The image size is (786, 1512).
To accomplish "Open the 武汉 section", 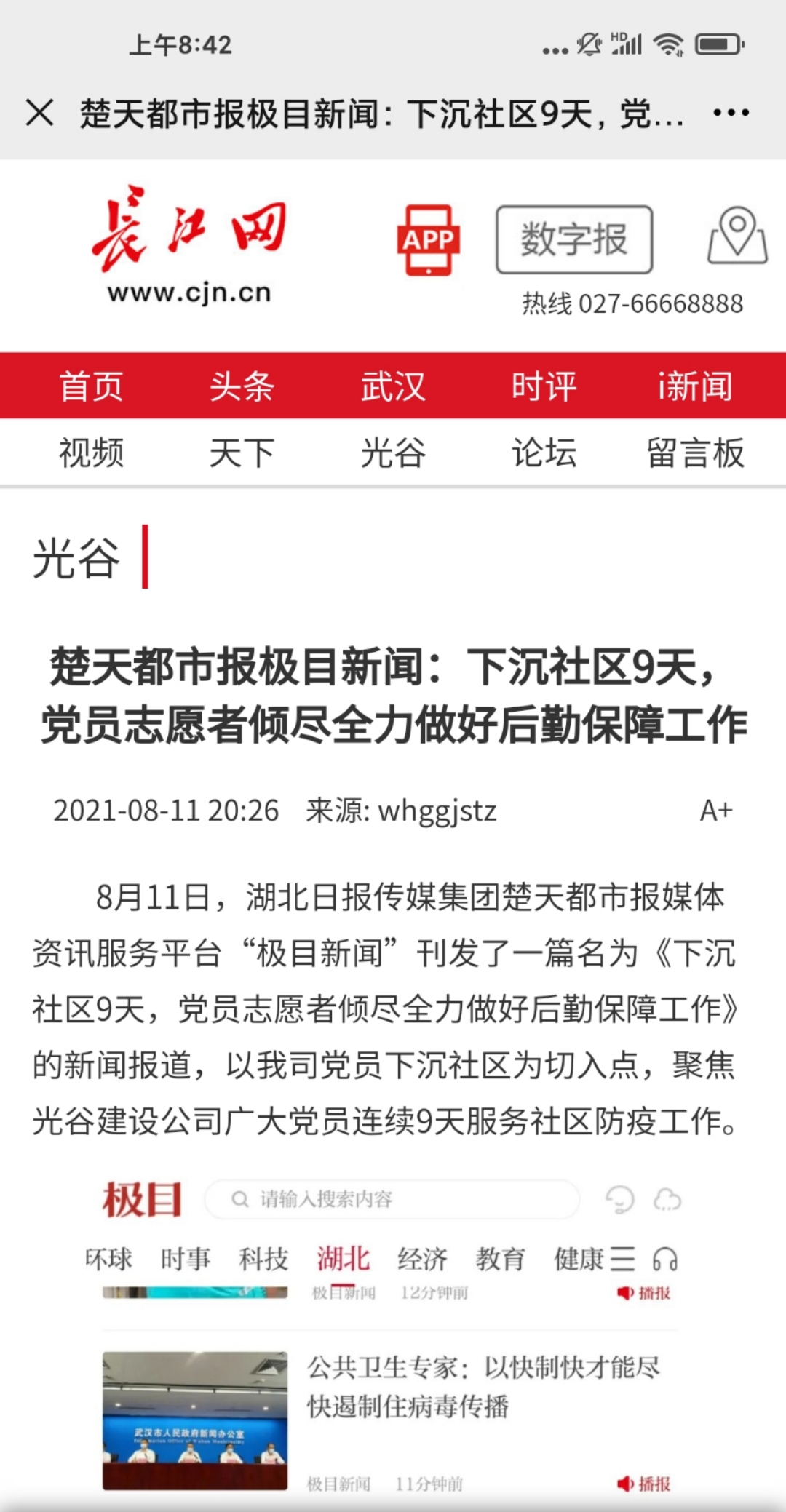I will click(393, 386).
